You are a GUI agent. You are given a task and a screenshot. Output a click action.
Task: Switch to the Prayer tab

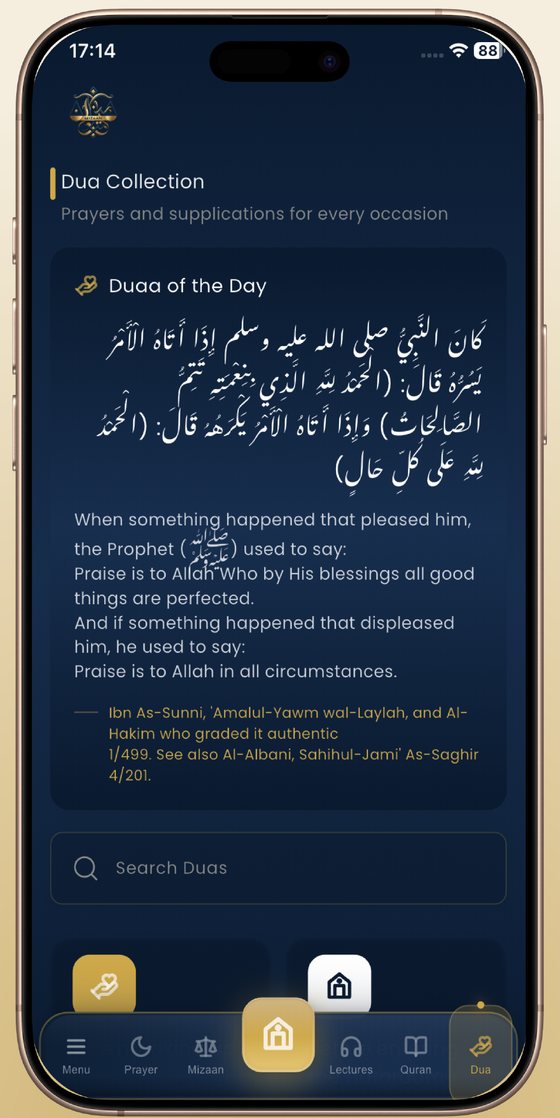click(141, 1055)
